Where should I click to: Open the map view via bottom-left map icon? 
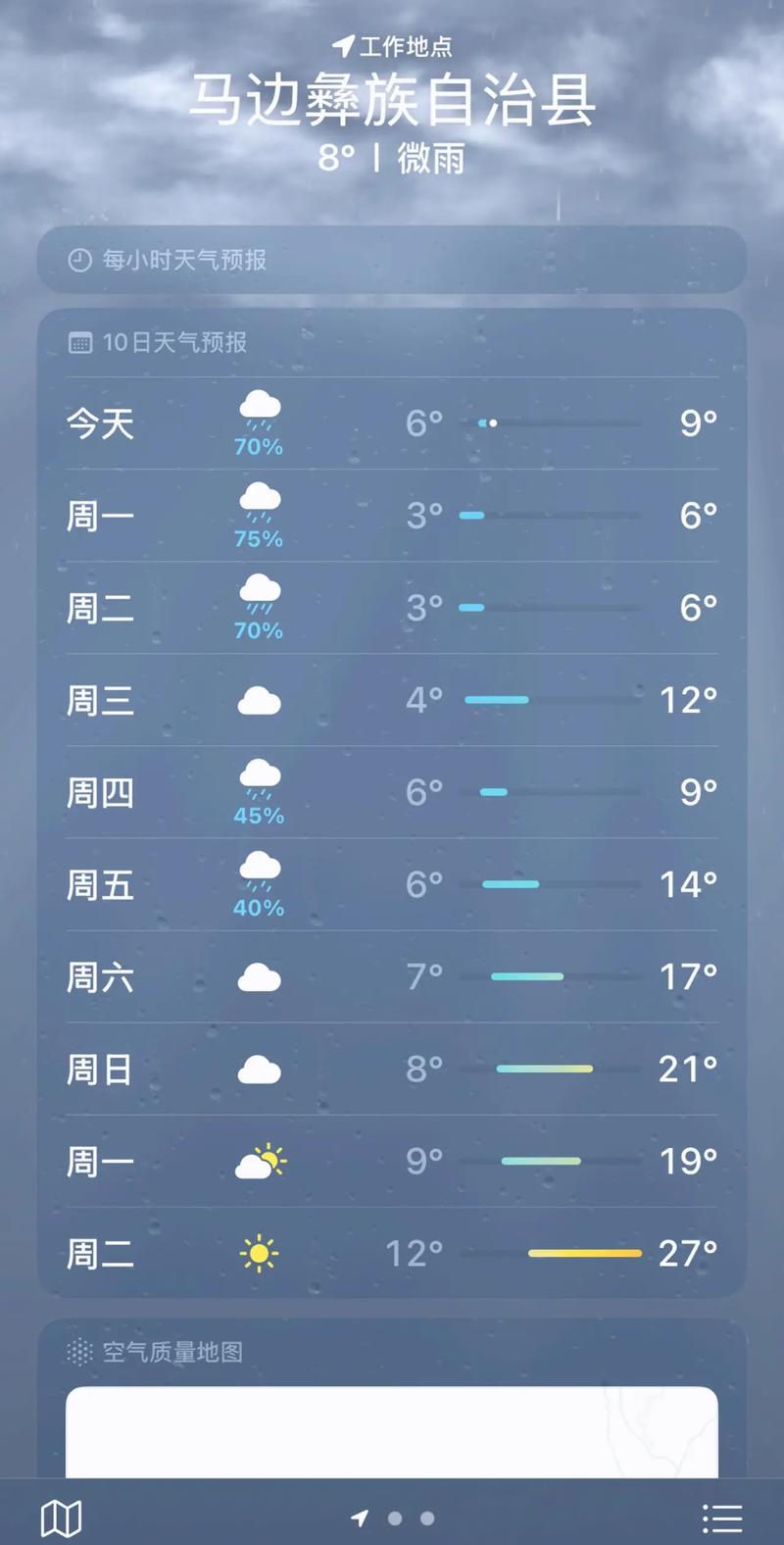(61, 1517)
